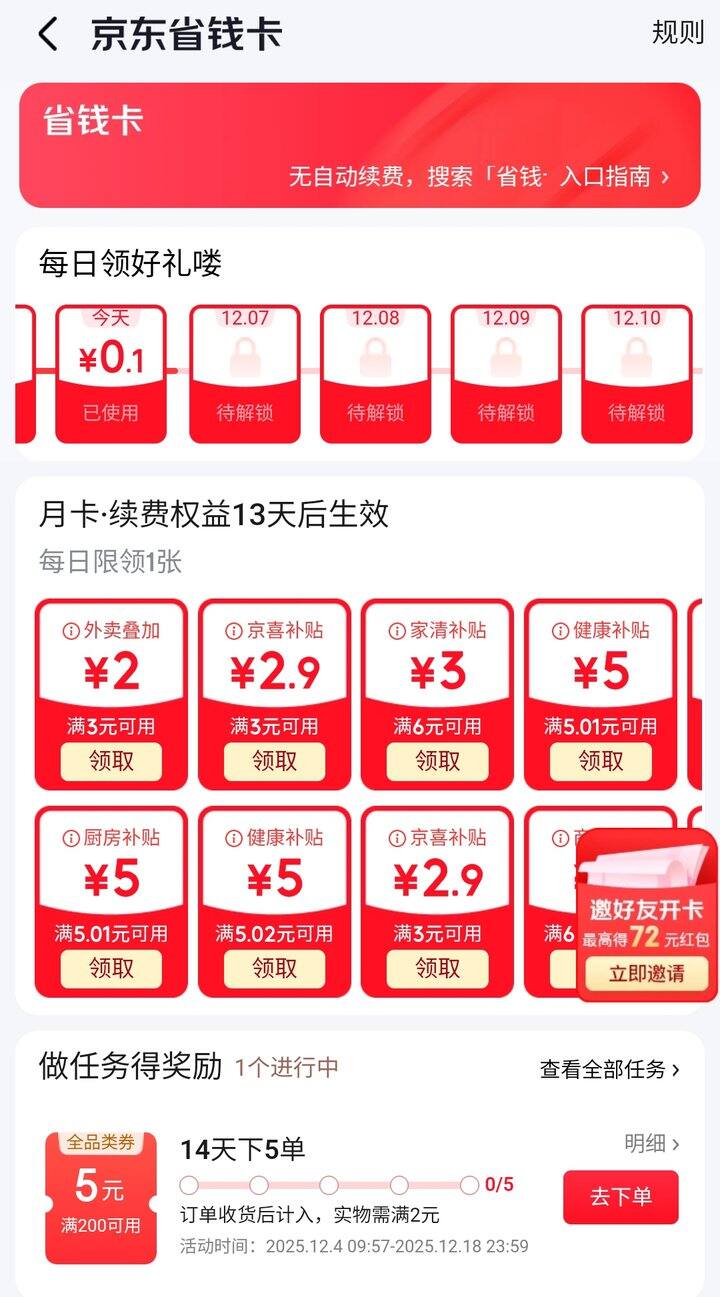Image resolution: width=720 pixels, height=1297 pixels.
Task: Claim the ¥2 外卖叠加 coupon
Action: point(111,762)
